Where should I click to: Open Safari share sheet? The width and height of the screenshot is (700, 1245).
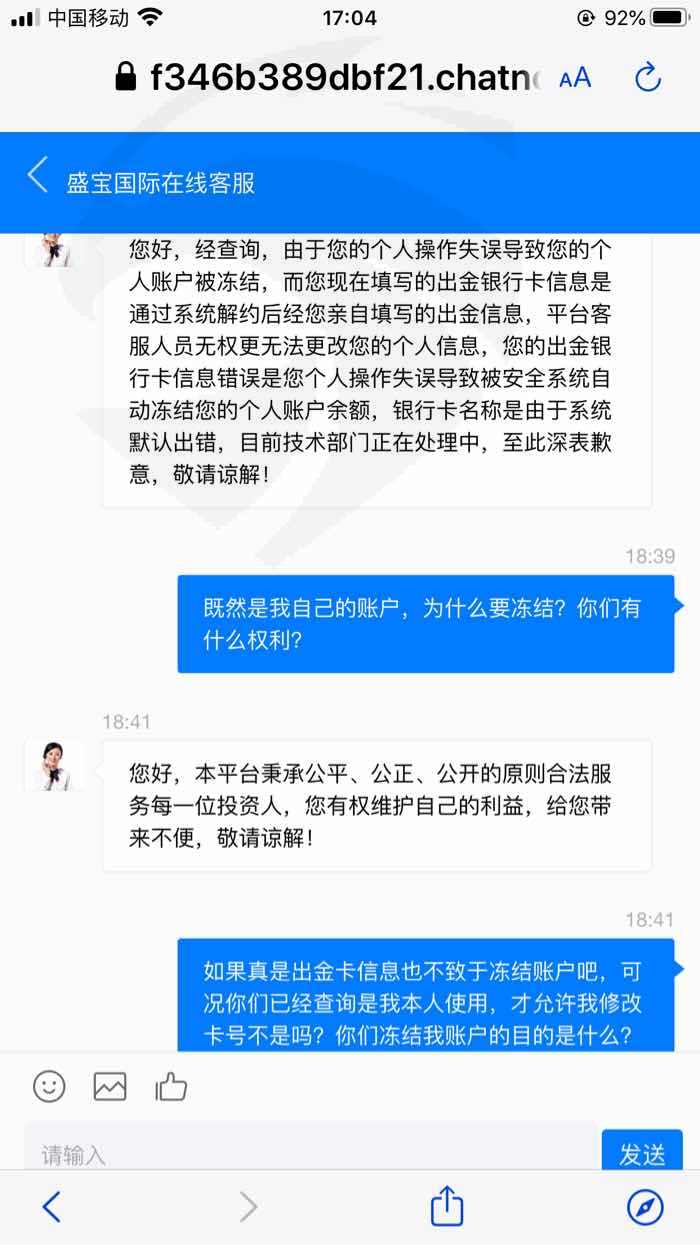tap(447, 1205)
